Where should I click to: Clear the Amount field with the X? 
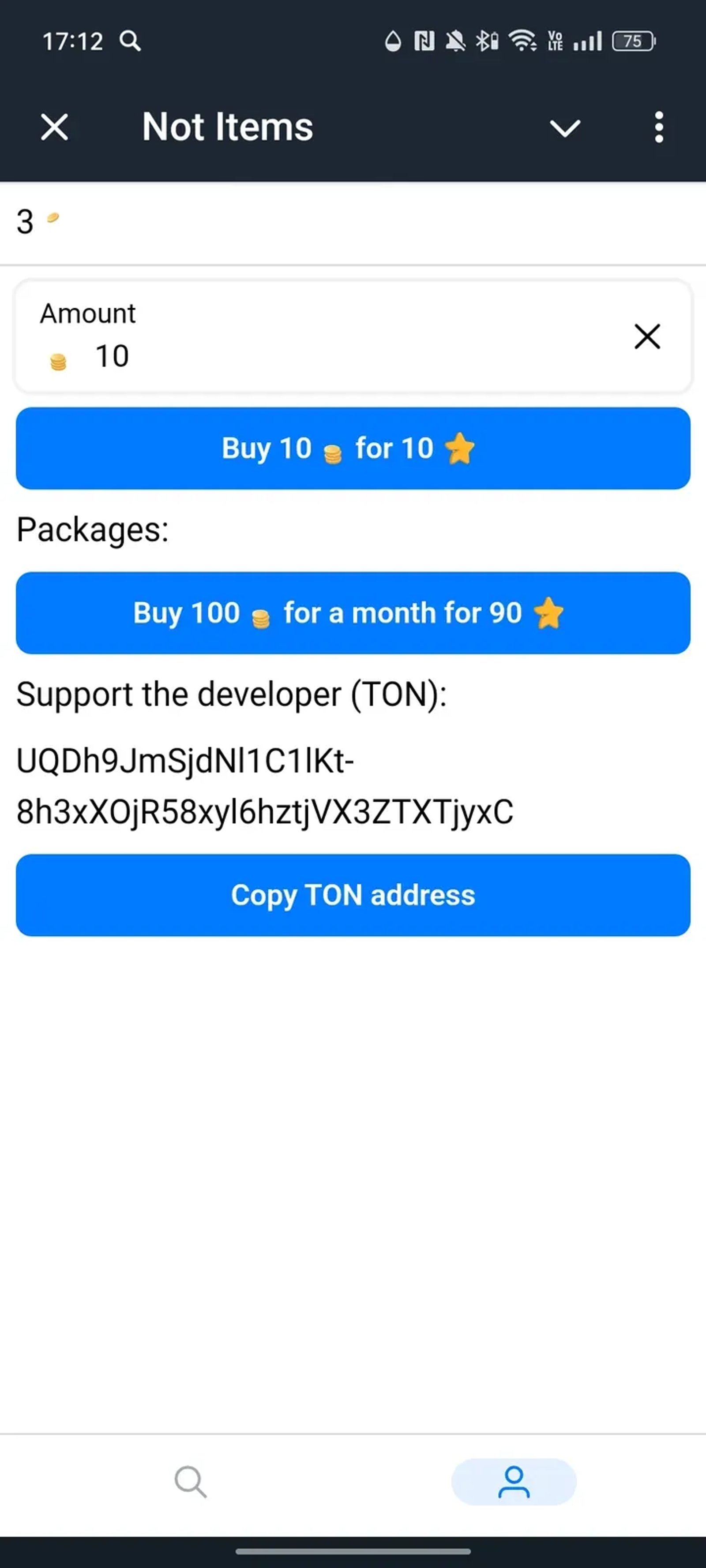[x=646, y=336]
